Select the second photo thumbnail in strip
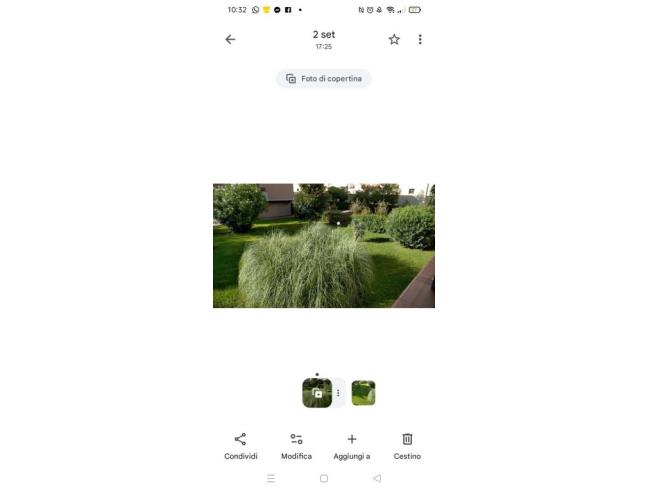The height and width of the screenshot is (492, 648). point(363,393)
